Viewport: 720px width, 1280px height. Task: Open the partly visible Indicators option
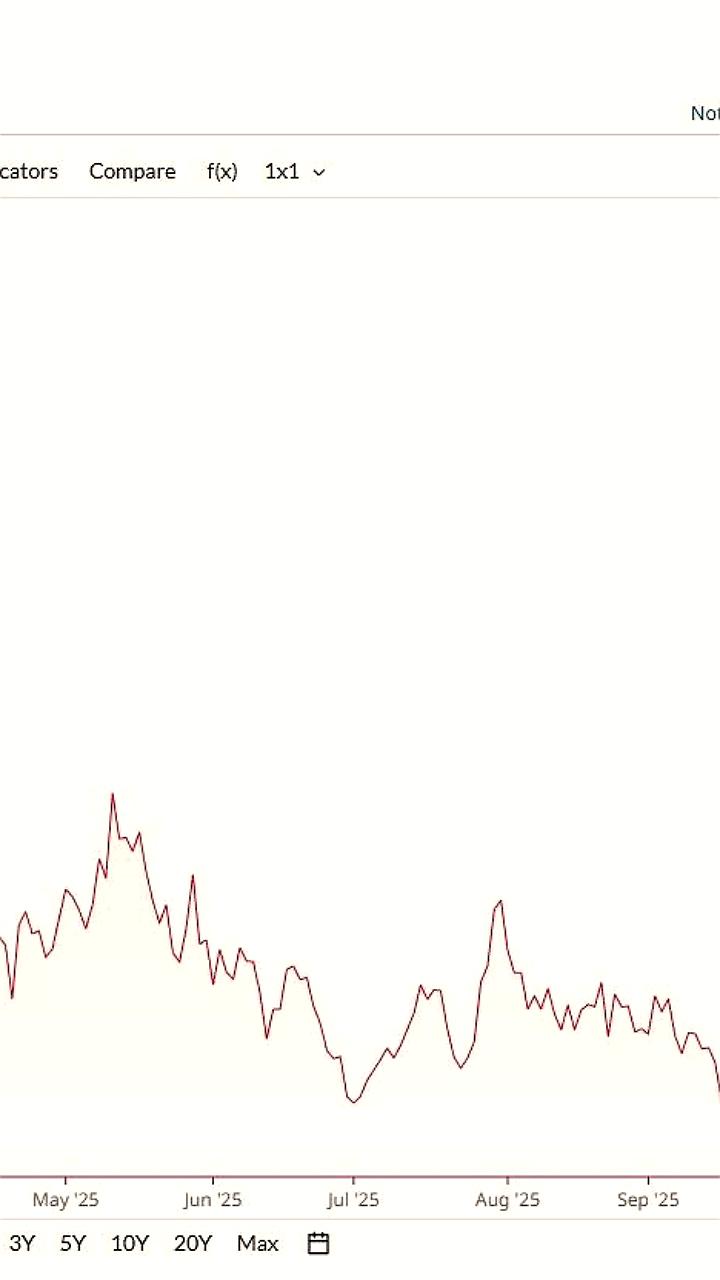pos(28,171)
